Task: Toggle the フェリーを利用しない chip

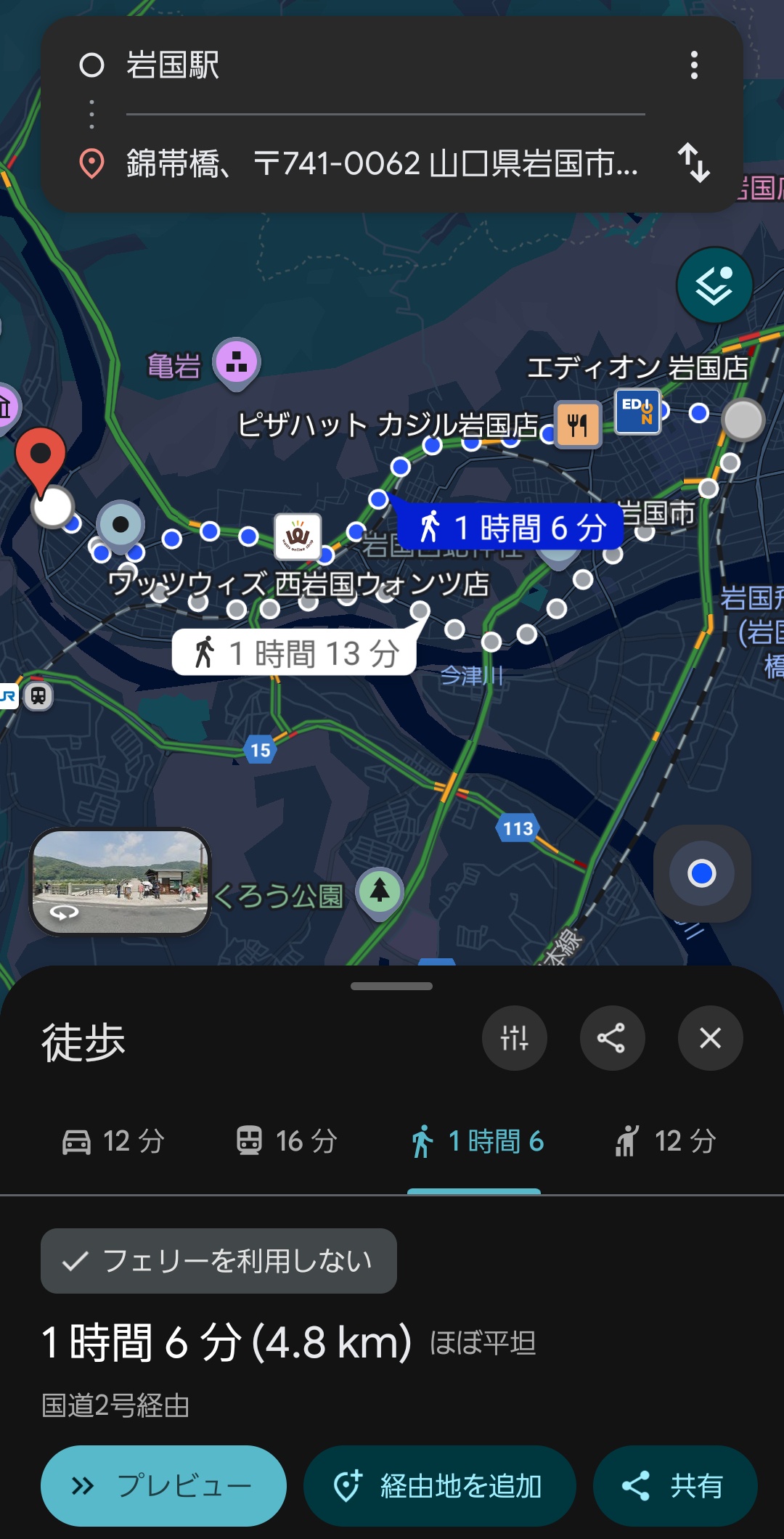Action: (x=219, y=1261)
